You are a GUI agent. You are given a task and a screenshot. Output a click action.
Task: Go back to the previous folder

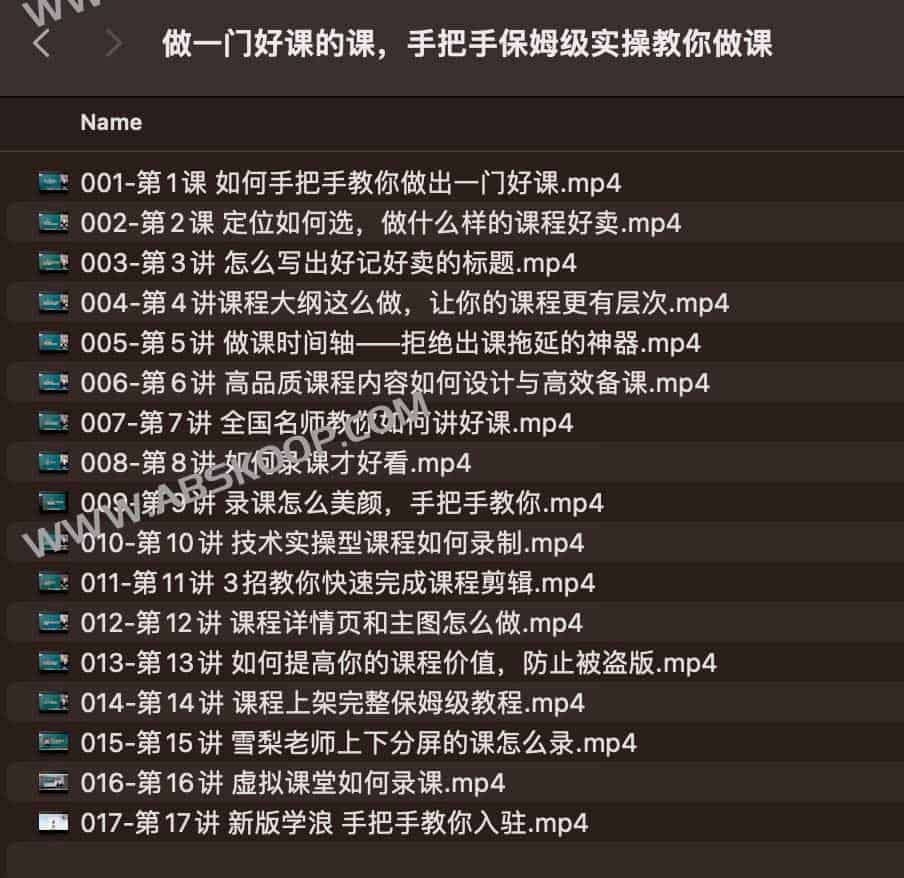[41, 44]
